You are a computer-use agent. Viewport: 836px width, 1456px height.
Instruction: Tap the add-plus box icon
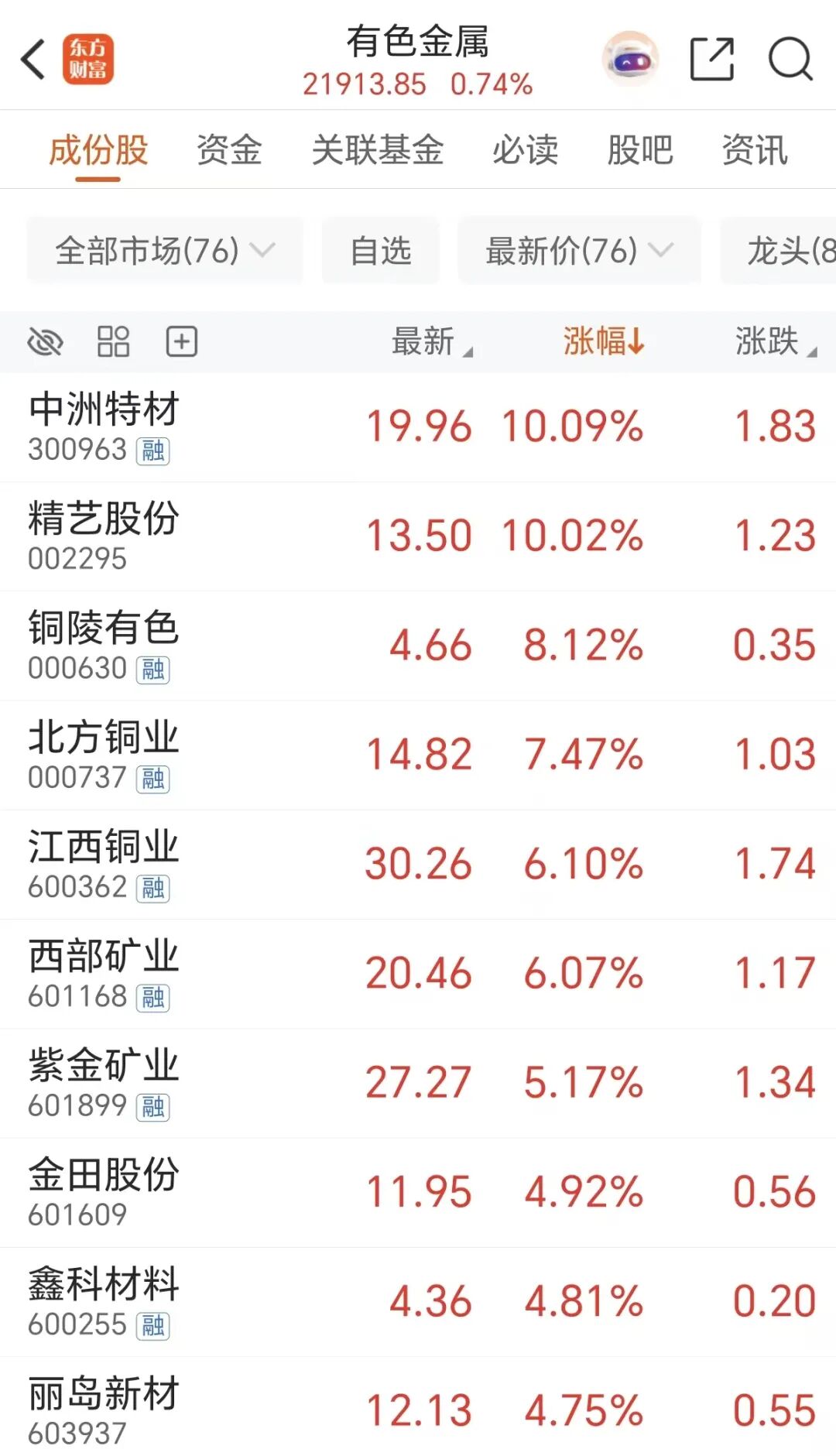coord(182,341)
